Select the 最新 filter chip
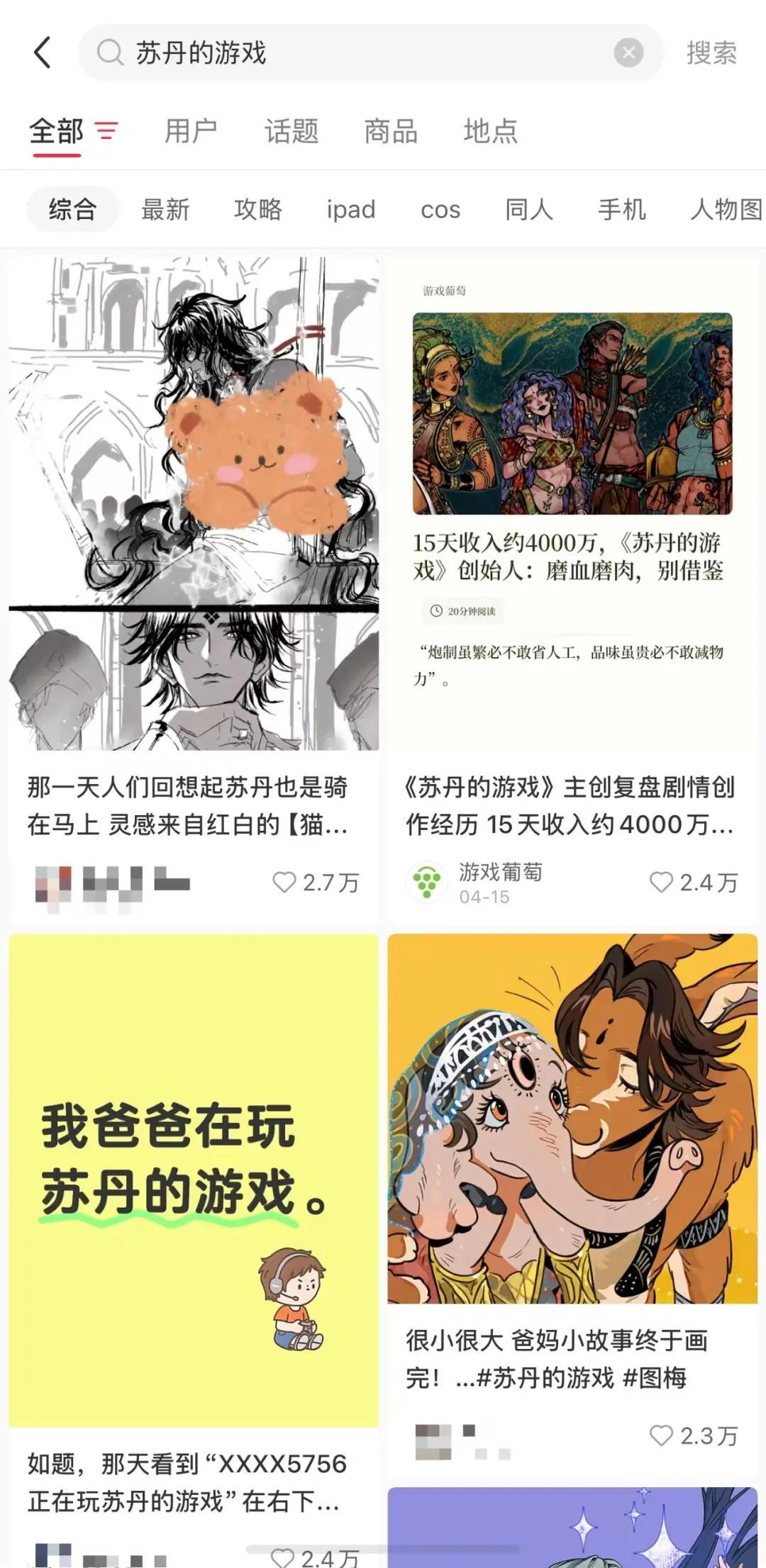Image resolution: width=766 pixels, height=1568 pixels. point(165,210)
